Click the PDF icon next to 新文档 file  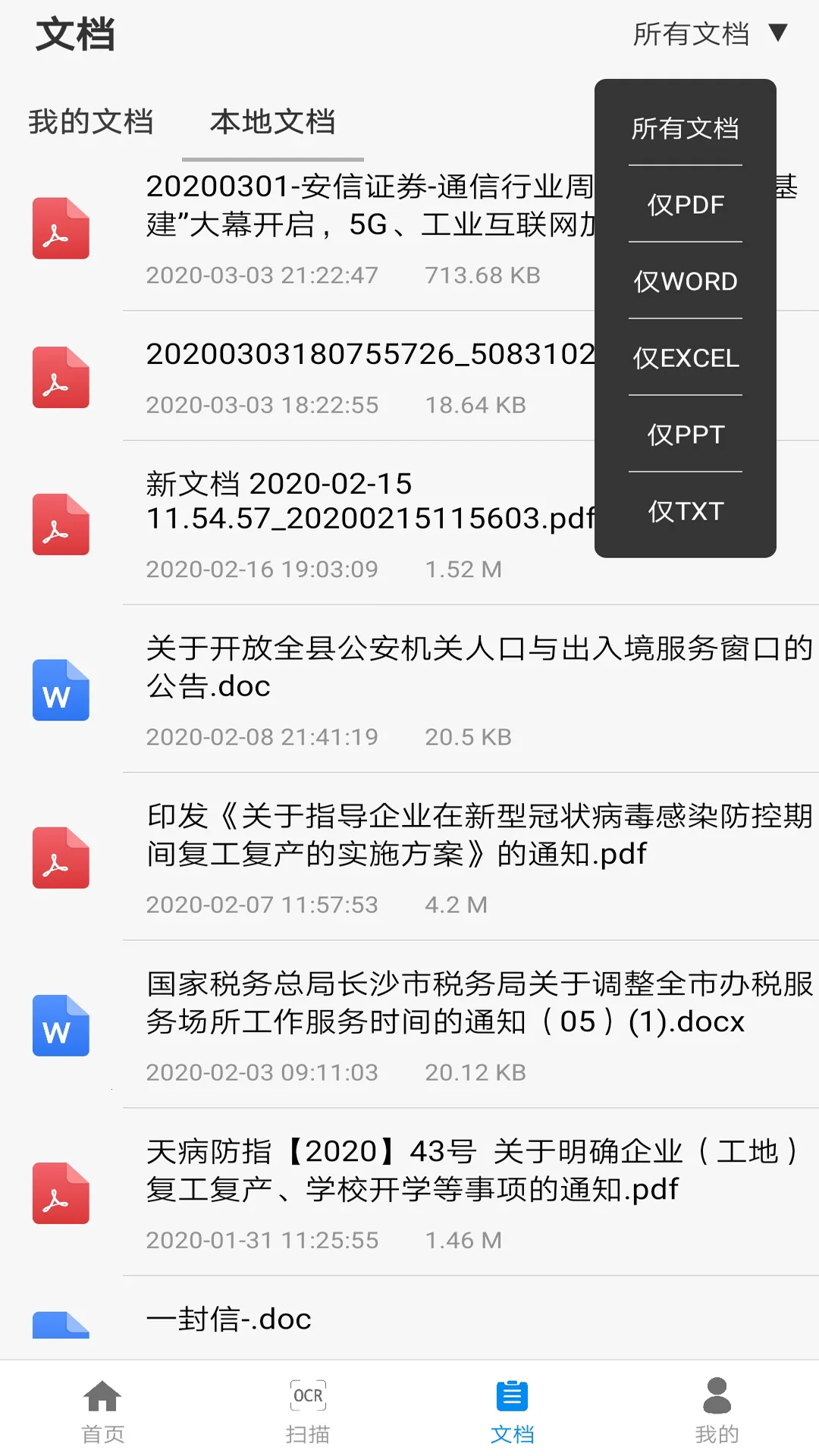click(x=61, y=523)
